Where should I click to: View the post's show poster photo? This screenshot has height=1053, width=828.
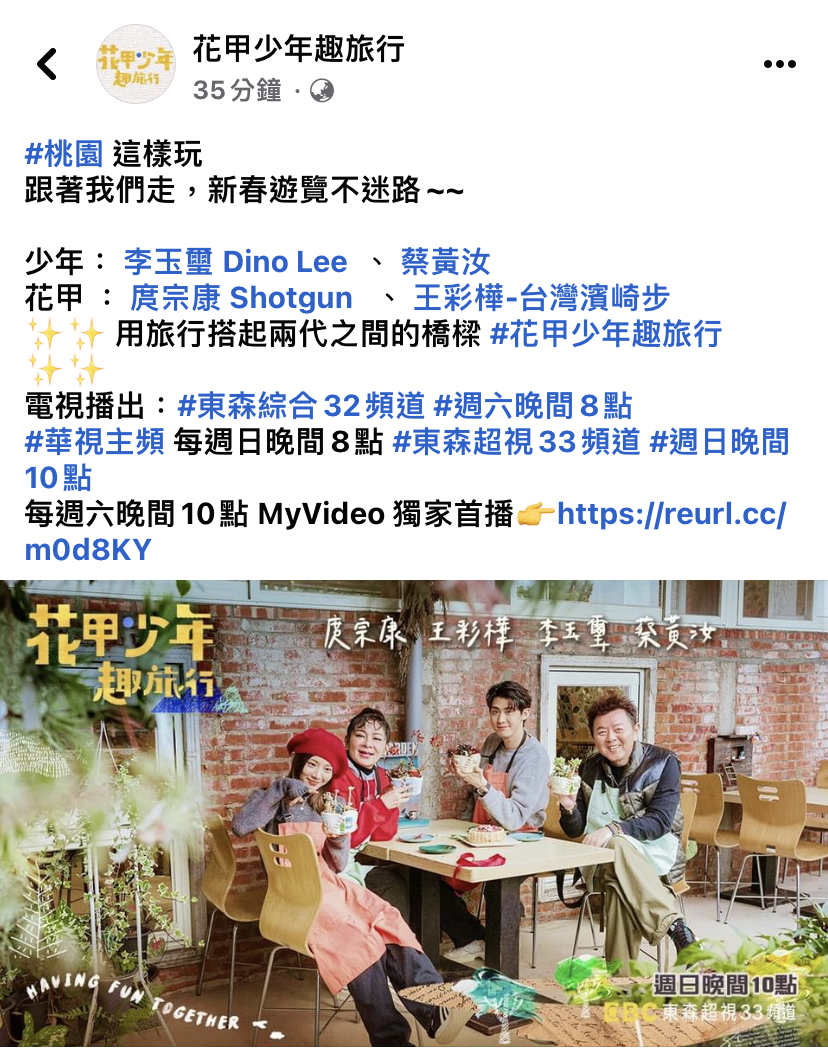(414, 815)
